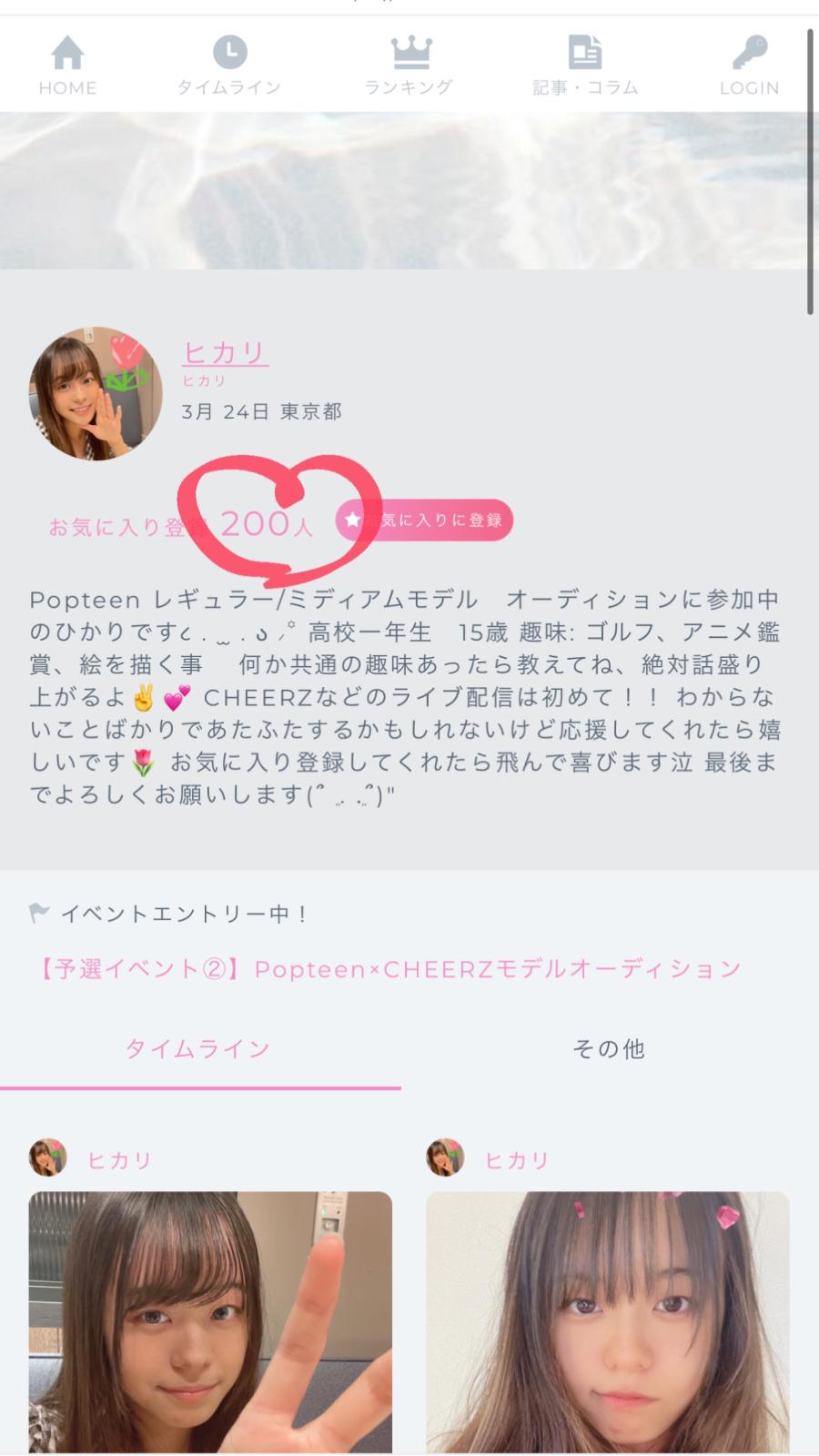This screenshot has height=1456, width=819.
Task: Switch to the その他 tab
Action: pyautogui.click(x=609, y=1049)
